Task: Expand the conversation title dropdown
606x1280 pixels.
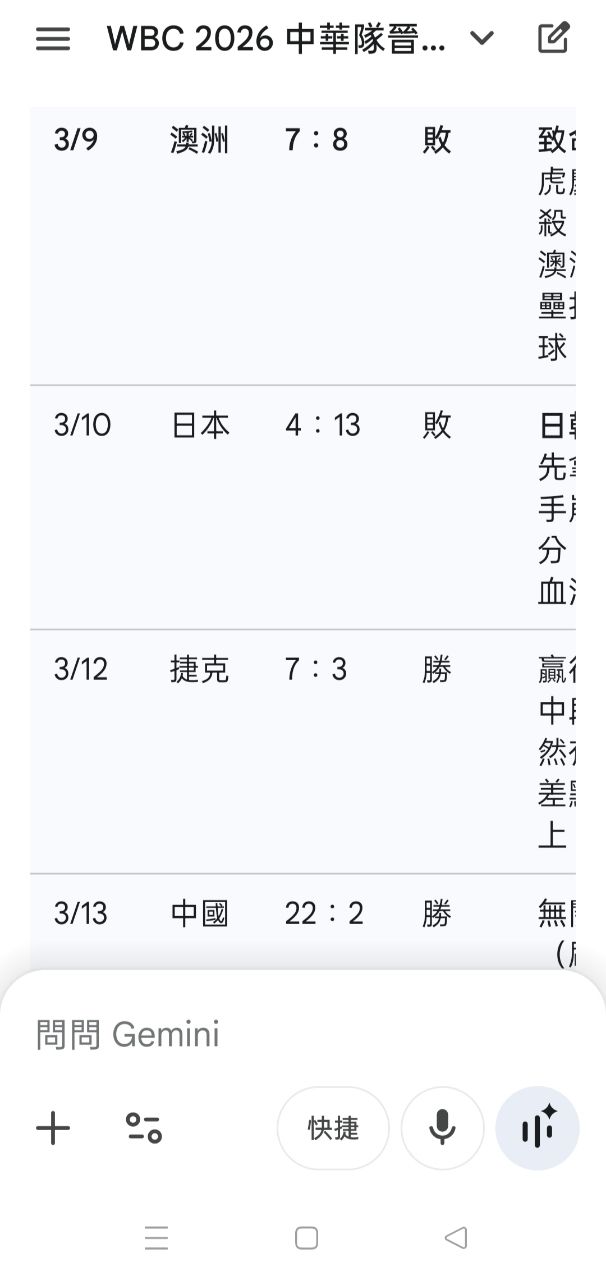Action: point(482,39)
